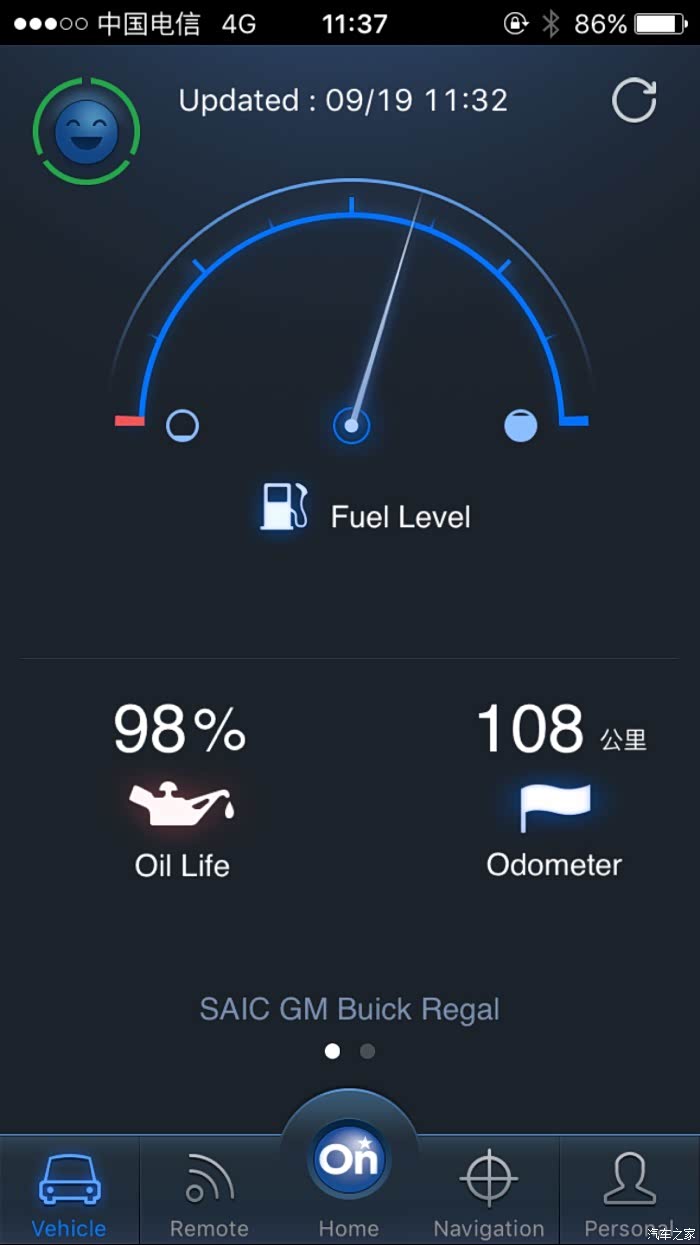Select the Vehicle tab

click(x=69, y=1192)
